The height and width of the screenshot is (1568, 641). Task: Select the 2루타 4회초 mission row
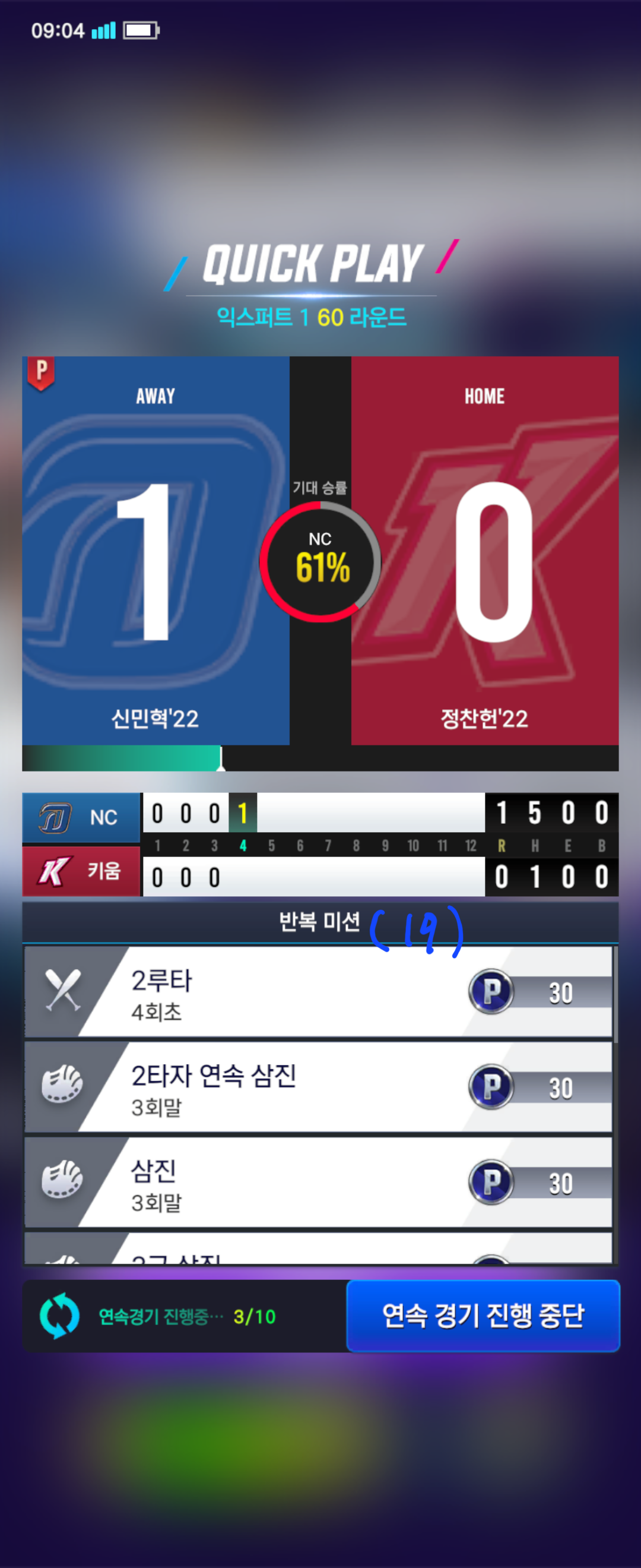coord(318,992)
